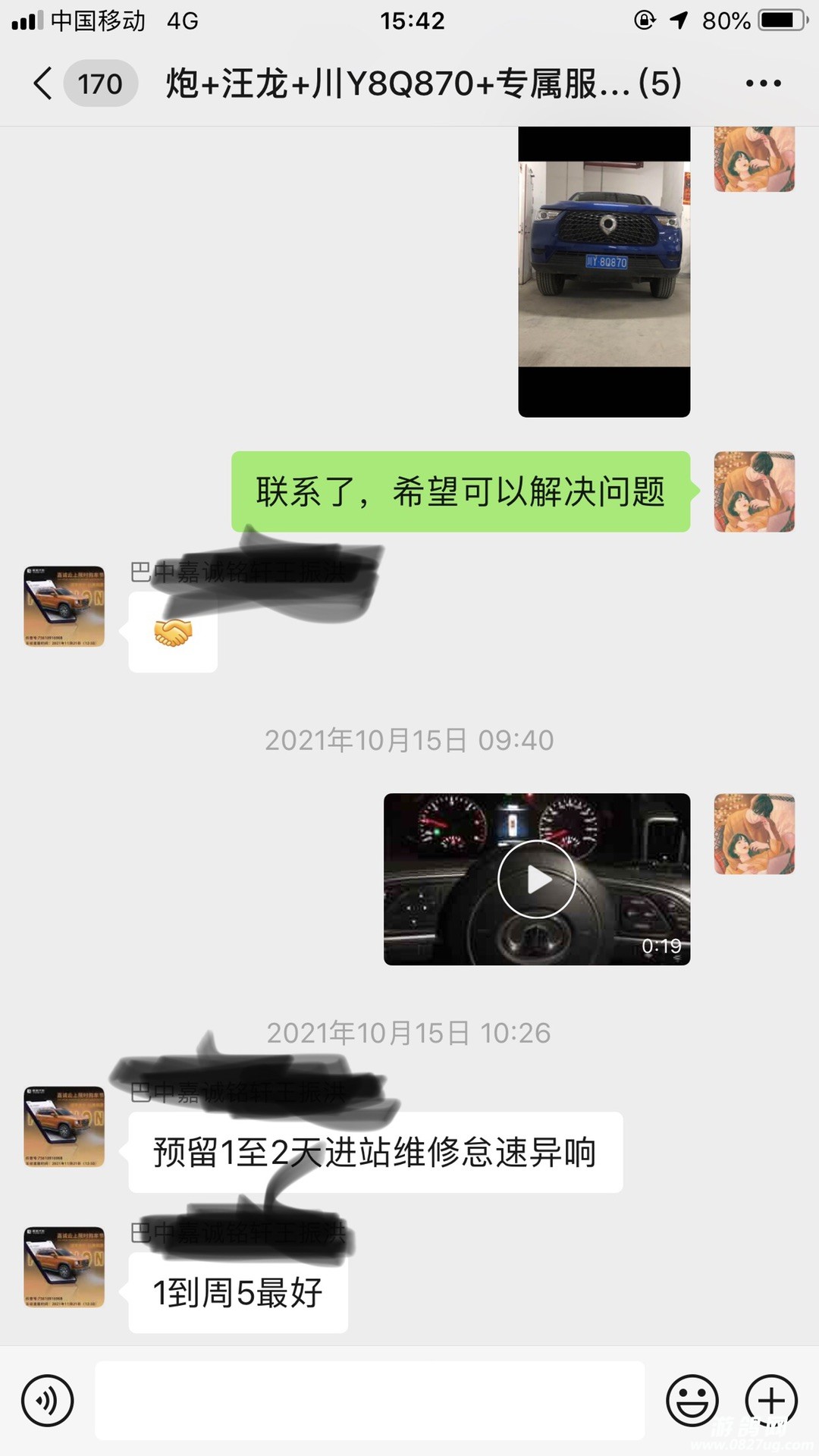Switch to voice message input
Viewport: 819px width, 1456px height.
(48, 1401)
